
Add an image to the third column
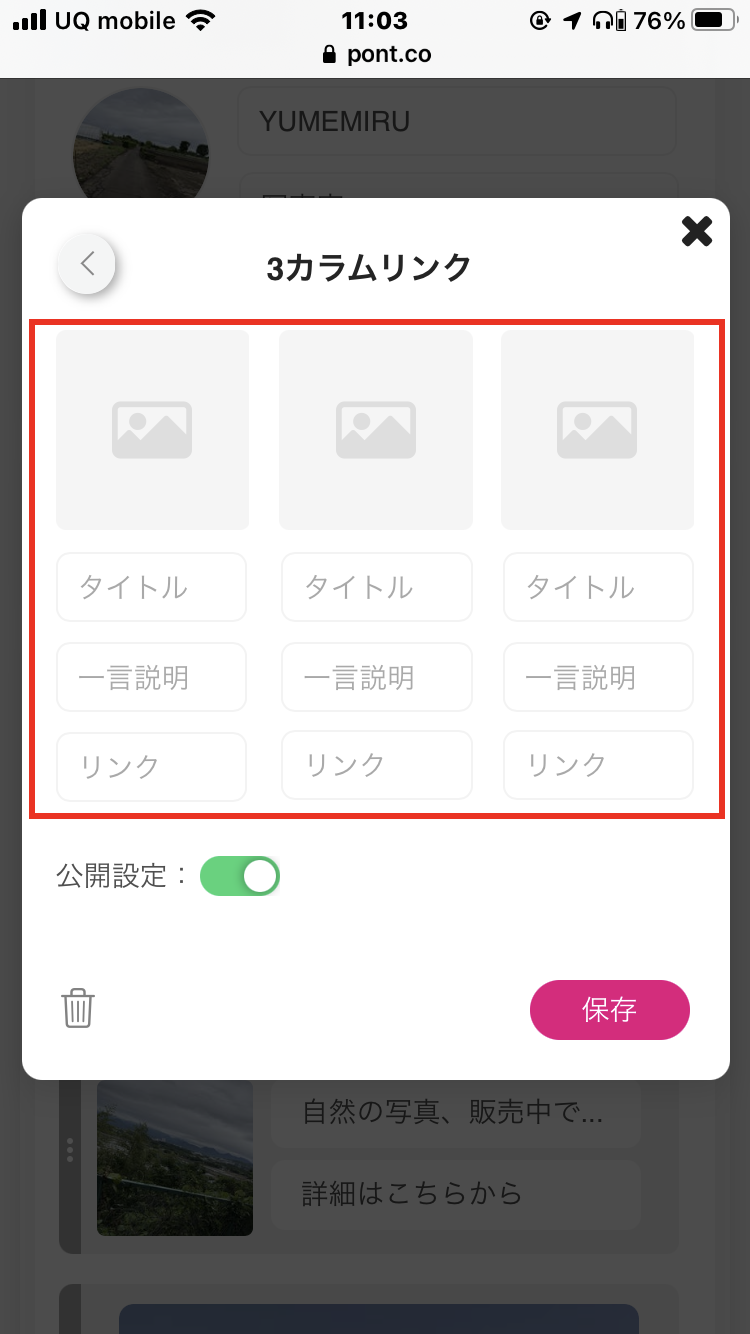tap(597, 430)
